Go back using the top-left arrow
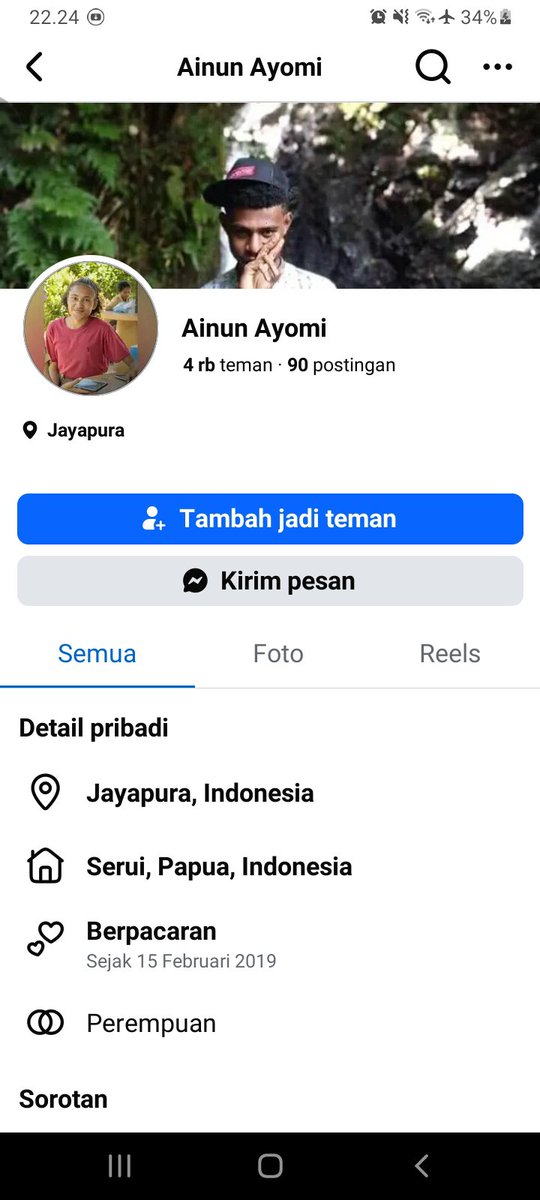The height and width of the screenshot is (1200, 540). (34, 68)
